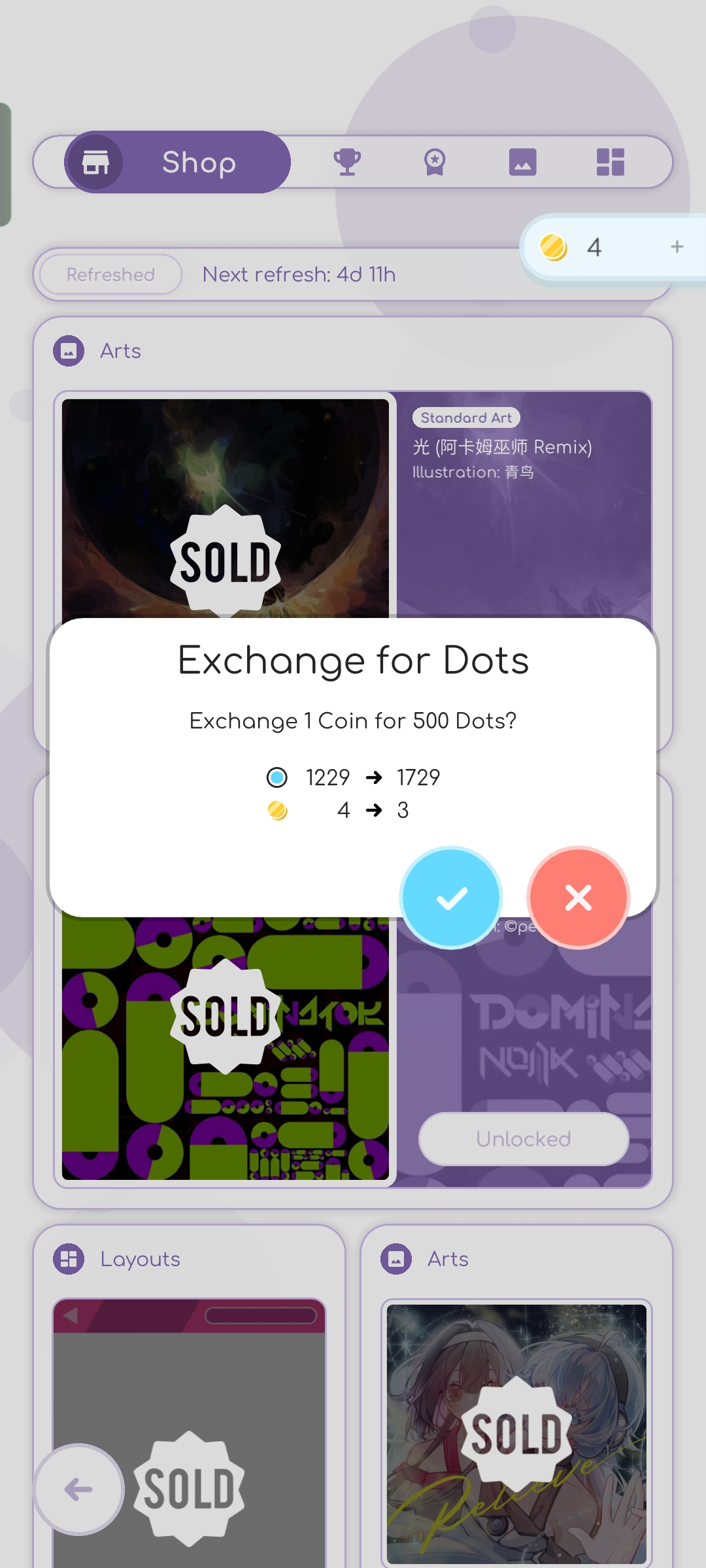Confirm the exchange with the blue checkmark

point(451,898)
